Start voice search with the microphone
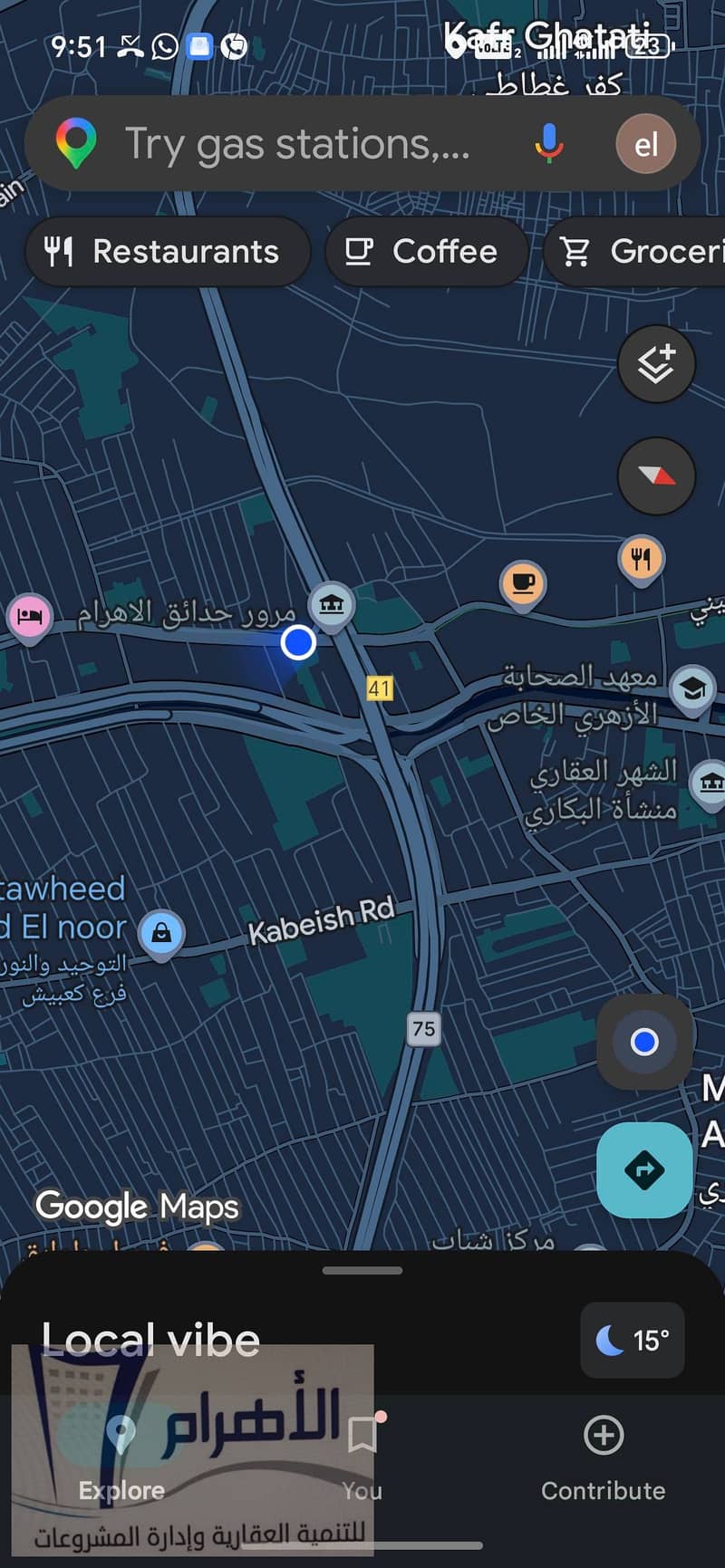The height and width of the screenshot is (1568, 725). click(548, 143)
